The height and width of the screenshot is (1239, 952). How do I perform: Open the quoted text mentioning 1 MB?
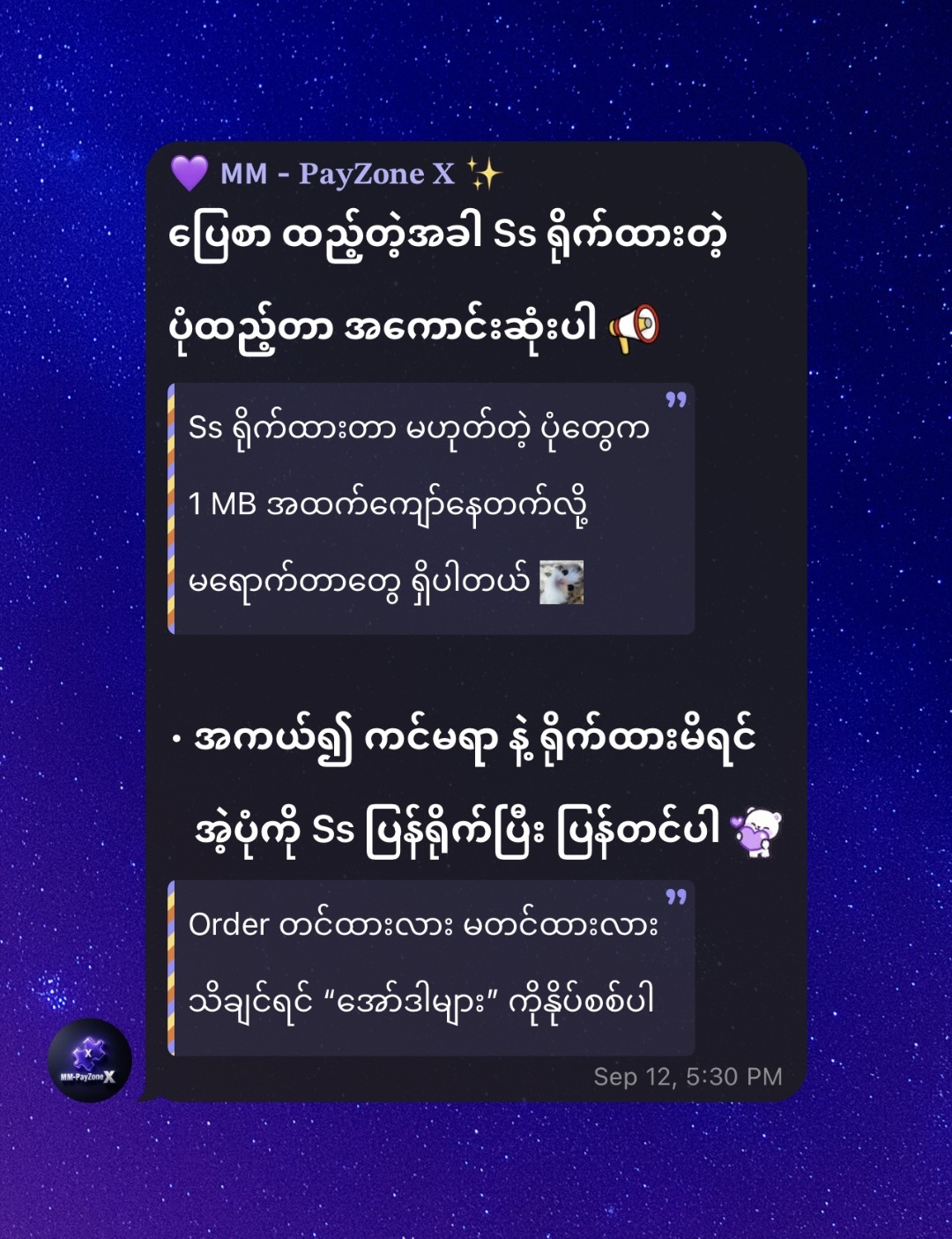click(x=430, y=508)
